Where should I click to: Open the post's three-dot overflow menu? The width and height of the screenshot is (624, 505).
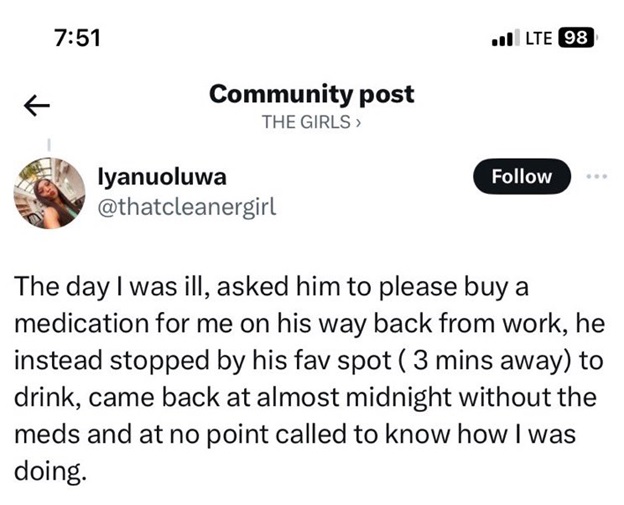pyautogui.click(x=597, y=177)
